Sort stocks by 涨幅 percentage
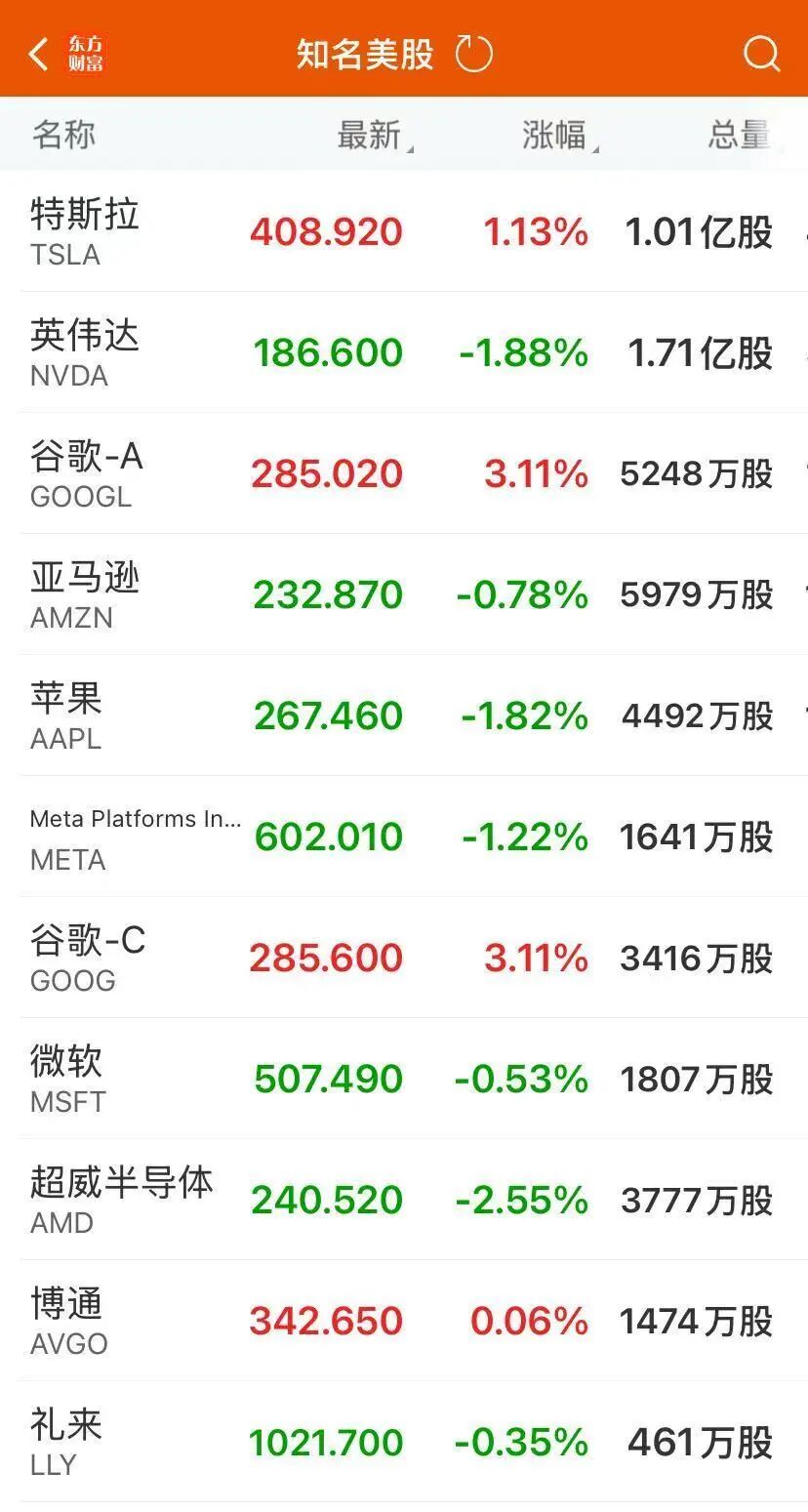Image resolution: width=808 pixels, height=1512 pixels. point(551,136)
